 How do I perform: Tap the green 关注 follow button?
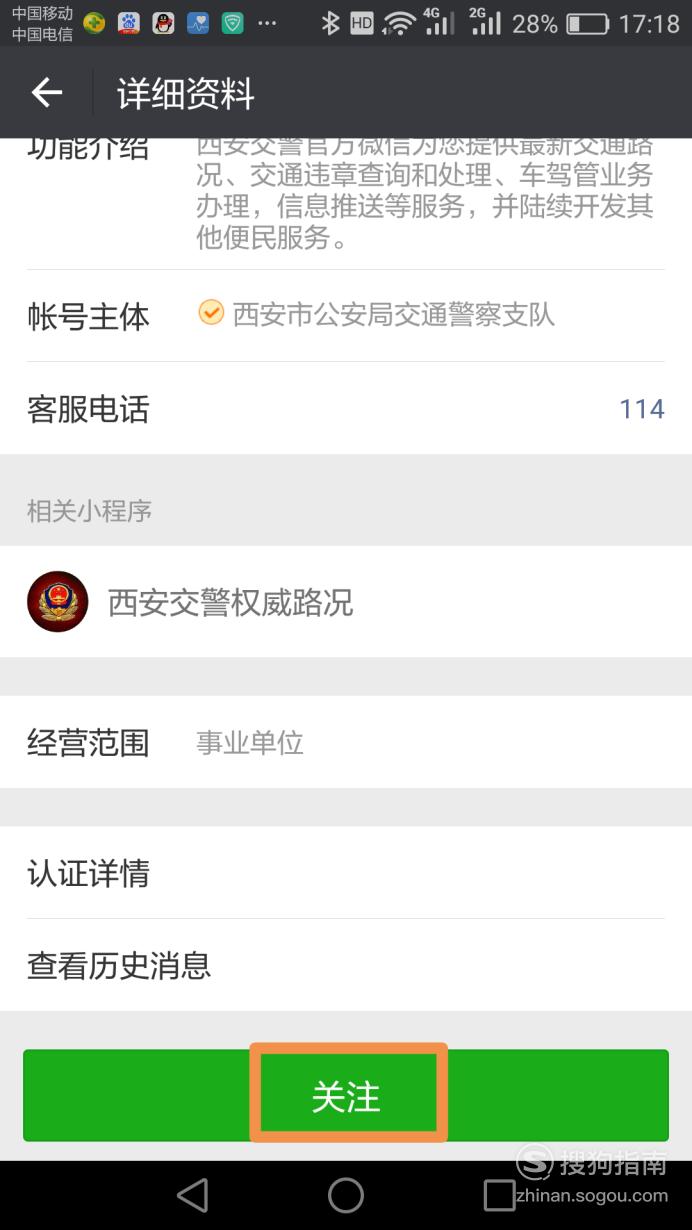pyautogui.click(x=346, y=1095)
